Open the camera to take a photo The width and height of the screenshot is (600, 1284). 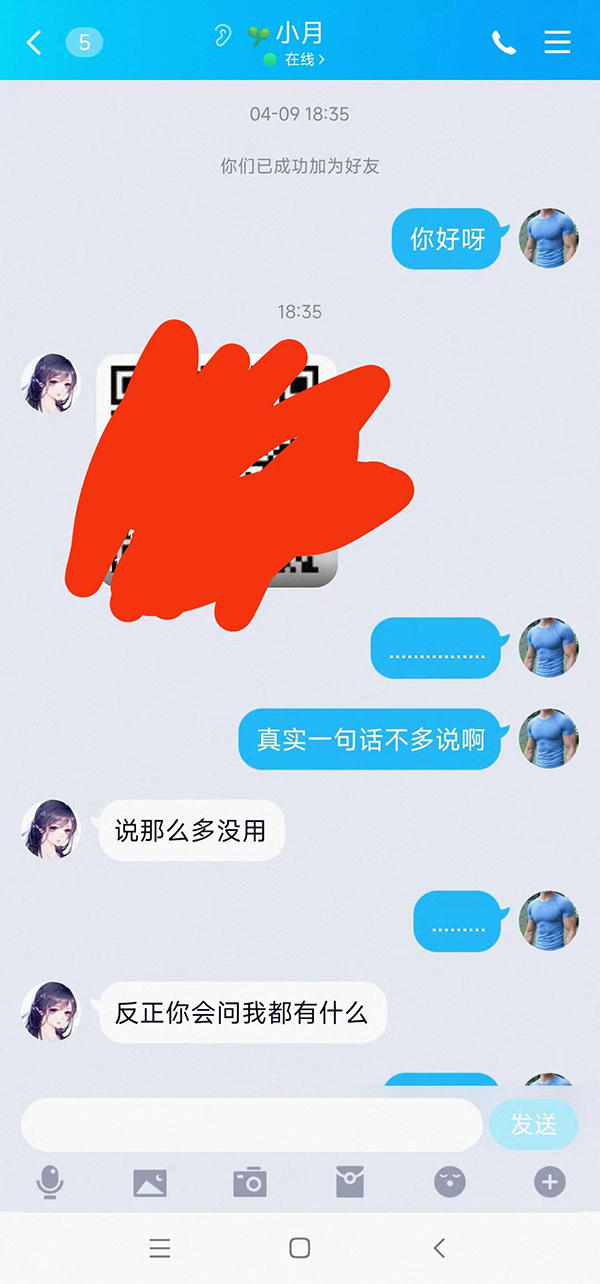(x=250, y=1183)
